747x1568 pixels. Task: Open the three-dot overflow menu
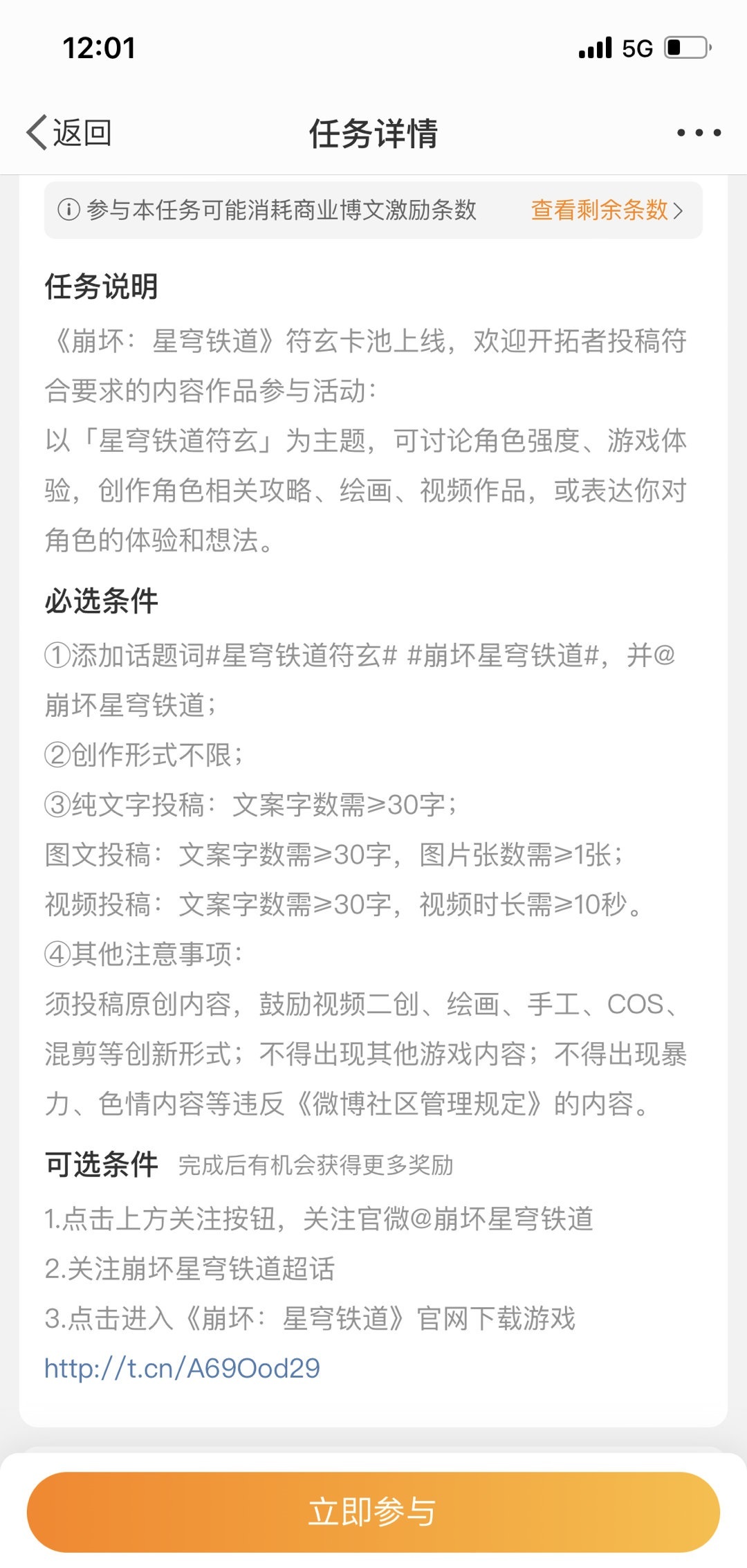coord(699,132)
